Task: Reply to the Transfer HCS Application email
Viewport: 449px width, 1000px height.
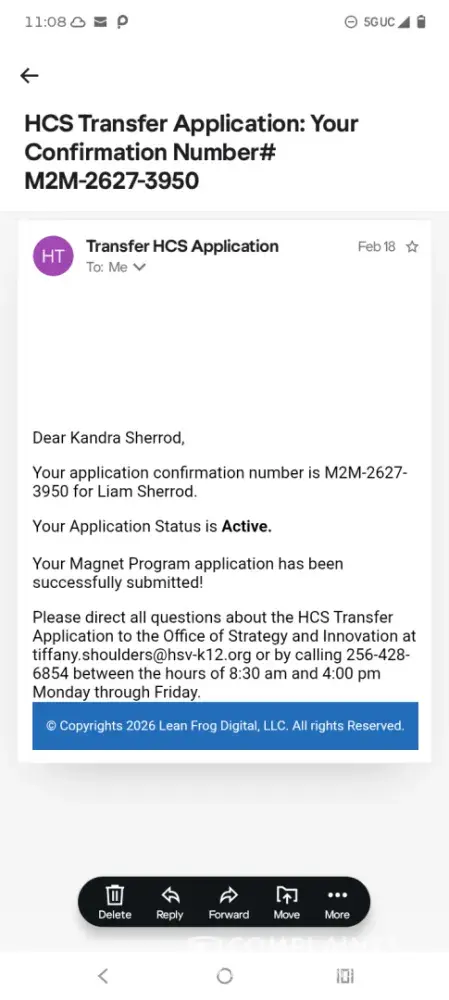Action: (170, 902)
